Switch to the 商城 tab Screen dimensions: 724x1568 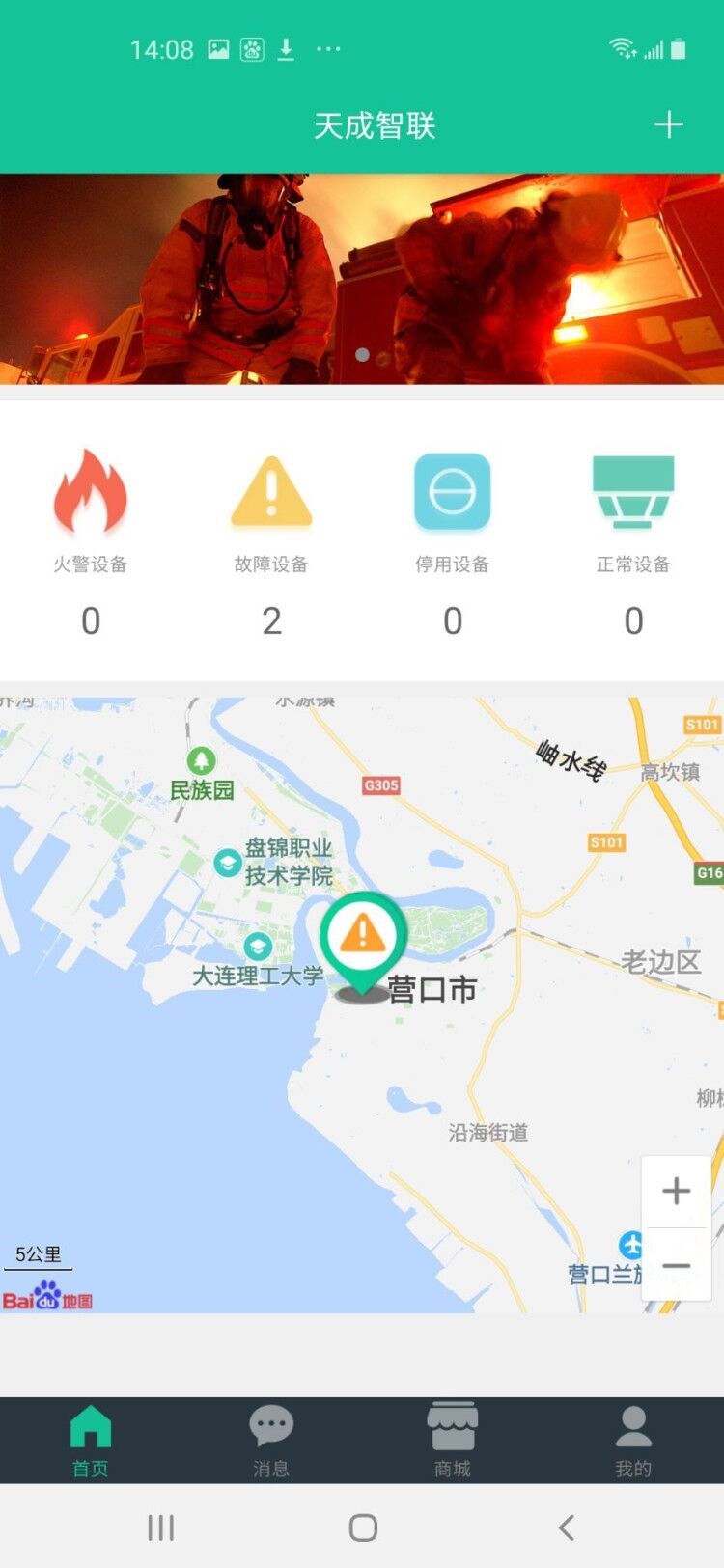(x=452, y=1440)
